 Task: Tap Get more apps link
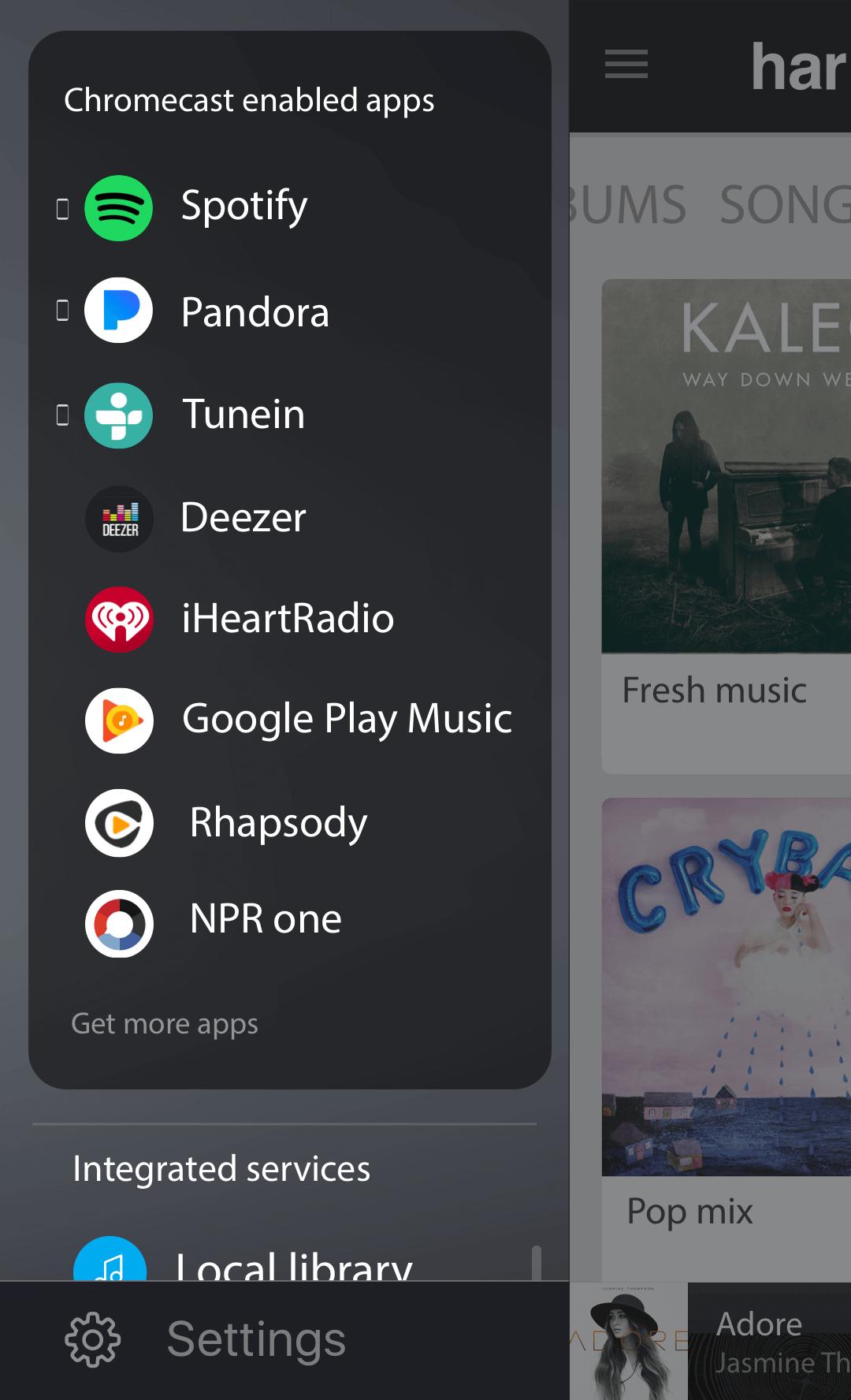[165, 1024]
